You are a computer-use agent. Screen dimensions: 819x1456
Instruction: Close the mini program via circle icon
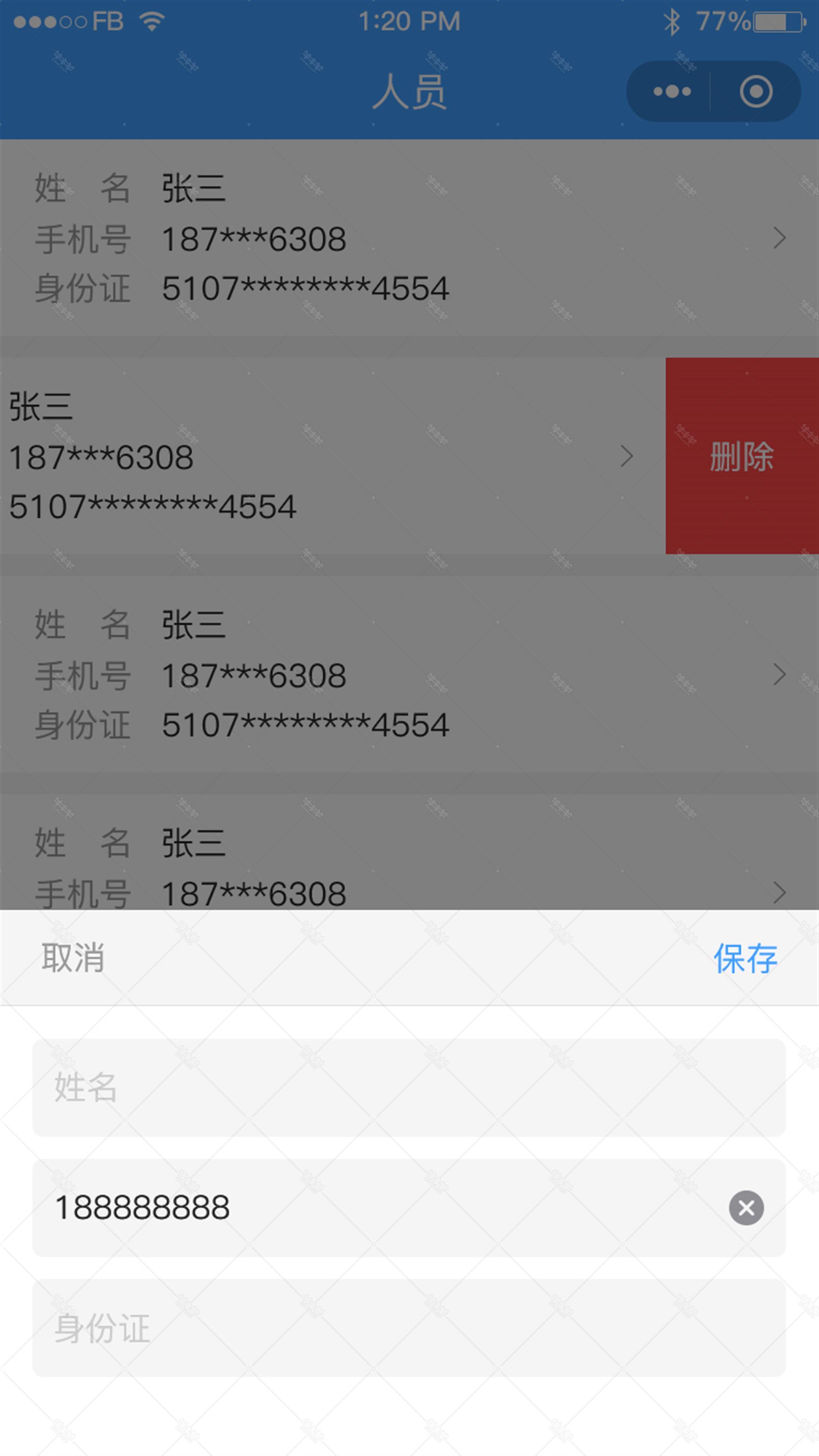(x=756, y=91)
